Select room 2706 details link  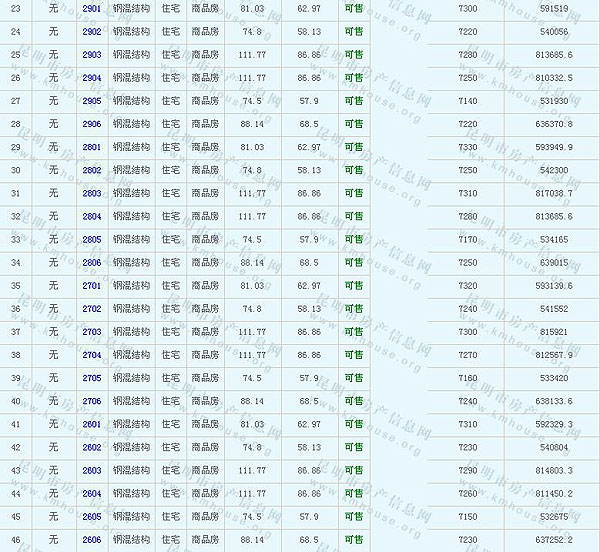[91, 401]
